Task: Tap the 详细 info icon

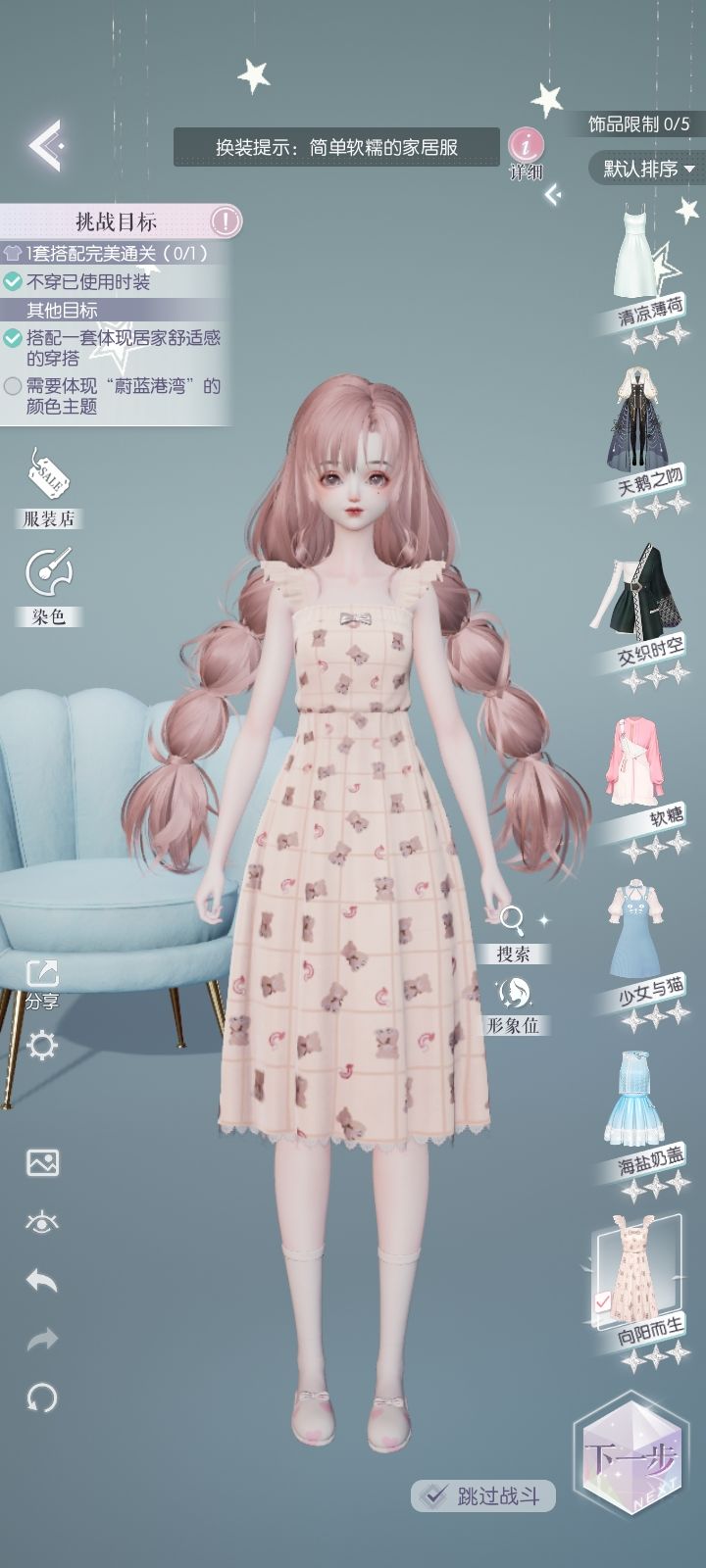Action: click(x=525, y=145)
